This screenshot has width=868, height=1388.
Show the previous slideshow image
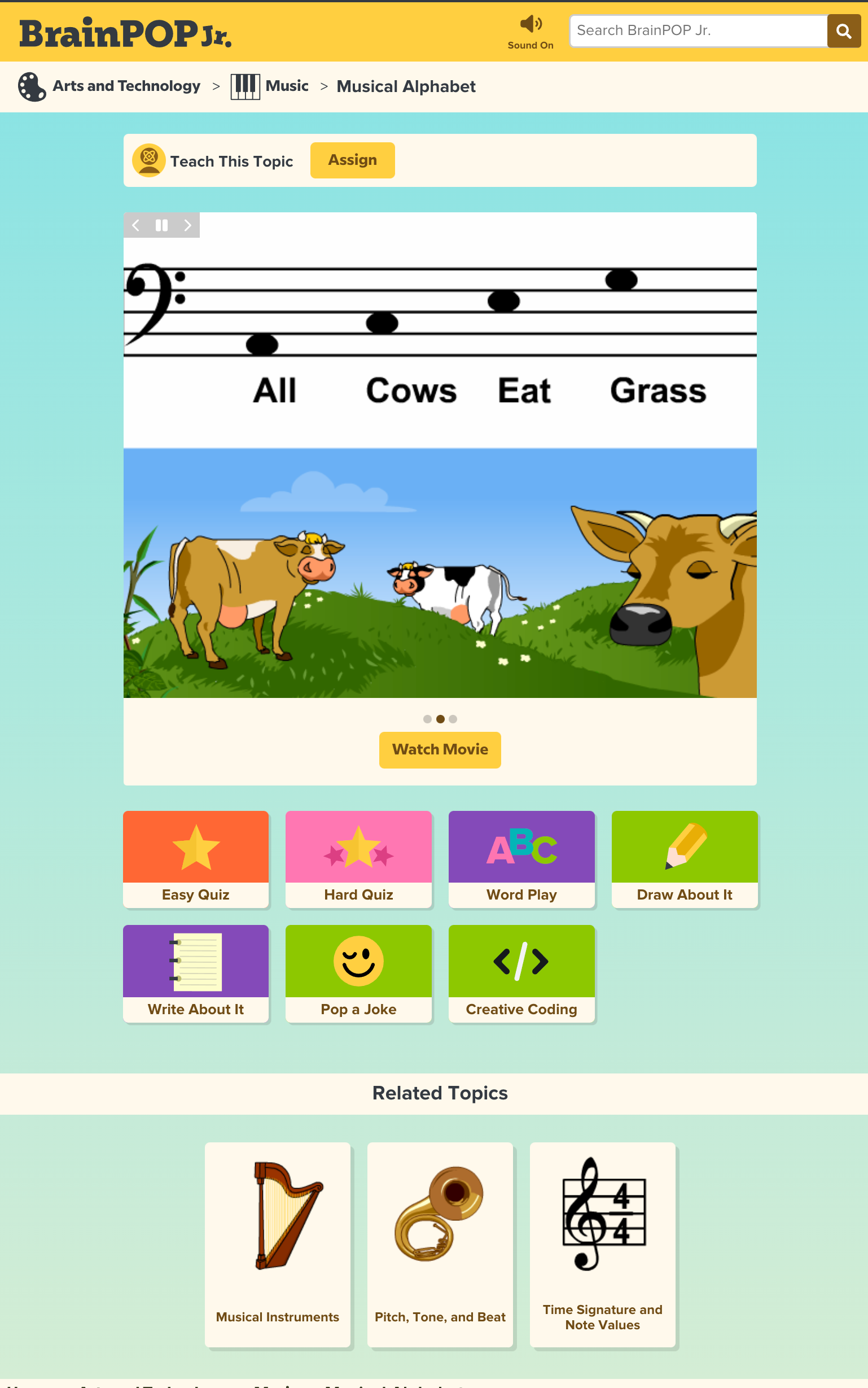(x=136, y=225)
